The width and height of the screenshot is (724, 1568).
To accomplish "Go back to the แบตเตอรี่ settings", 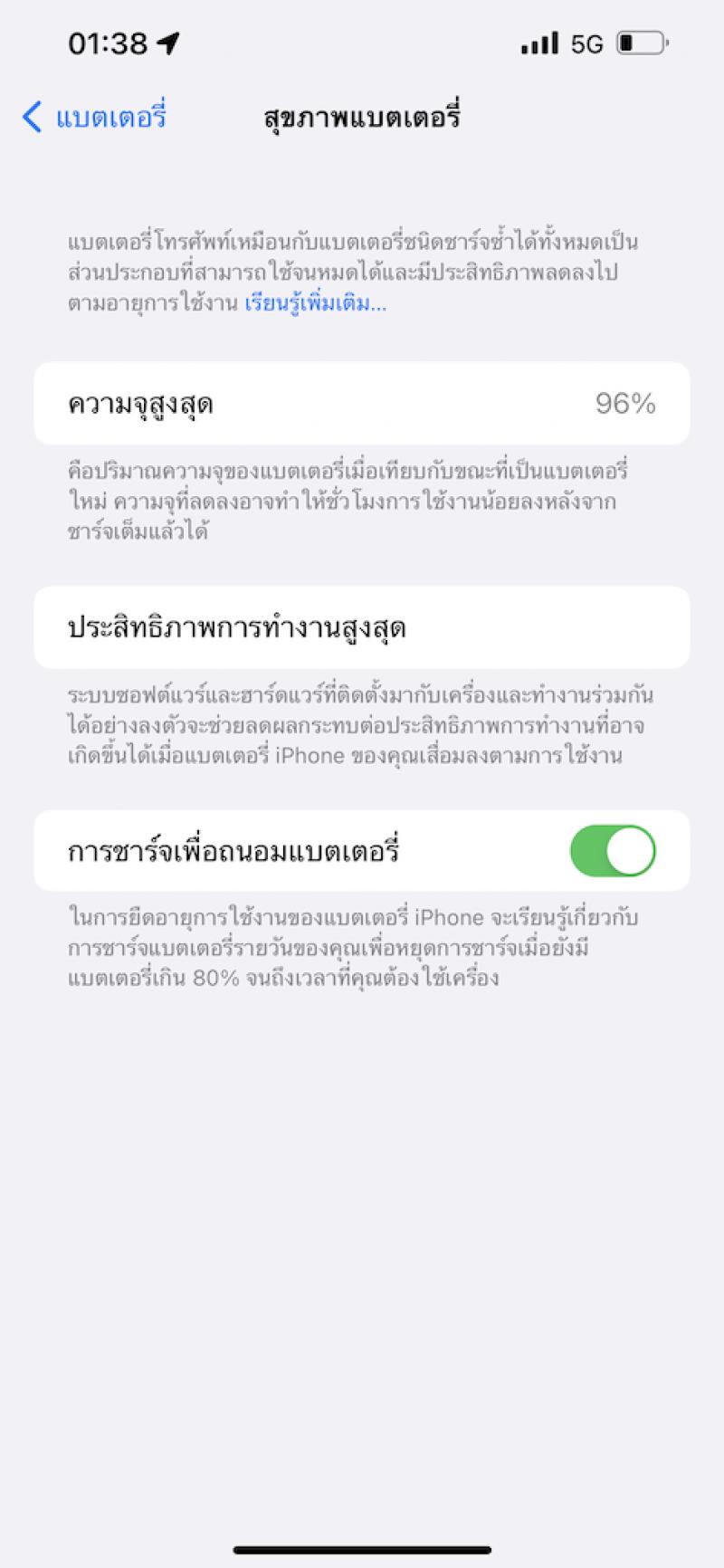I will (x=95, y=118).
